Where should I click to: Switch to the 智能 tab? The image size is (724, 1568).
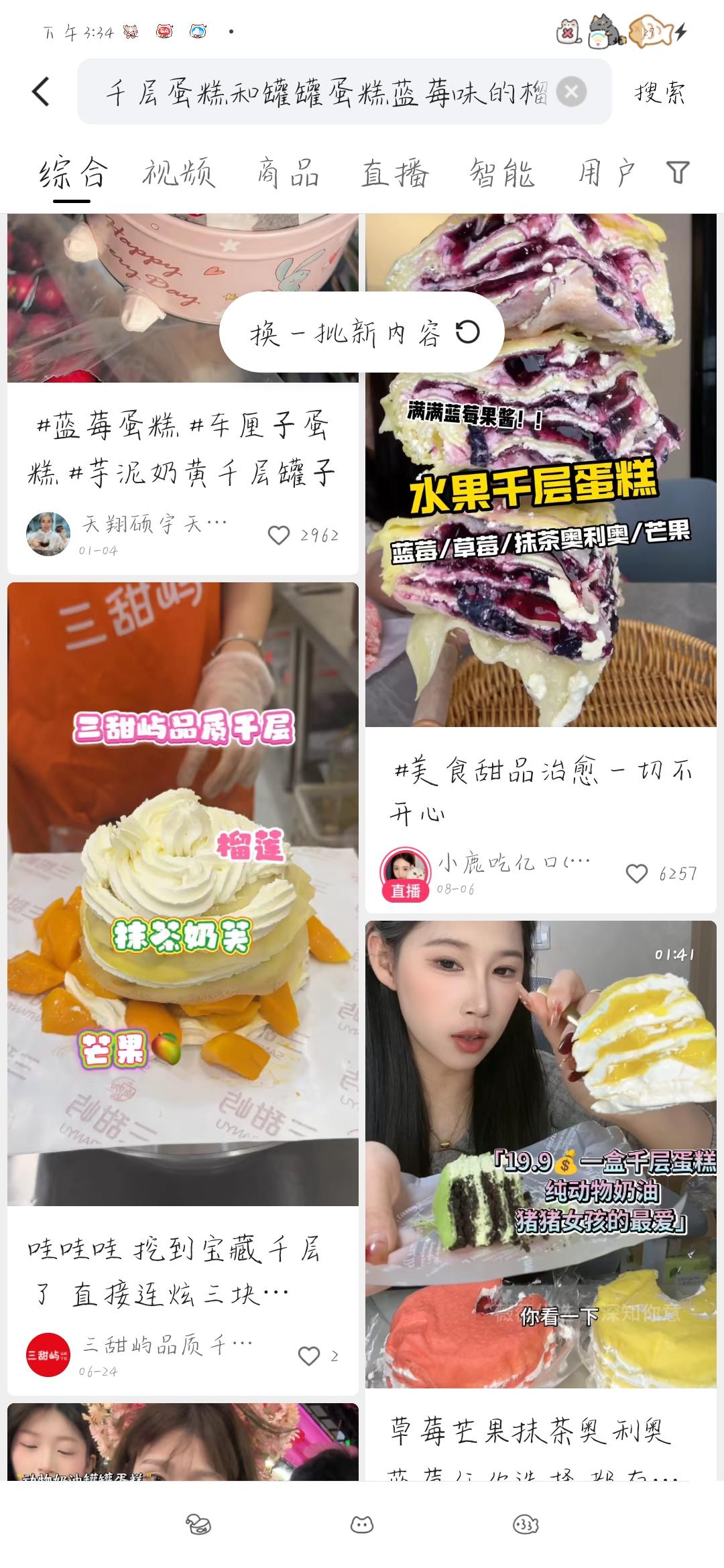502,174
